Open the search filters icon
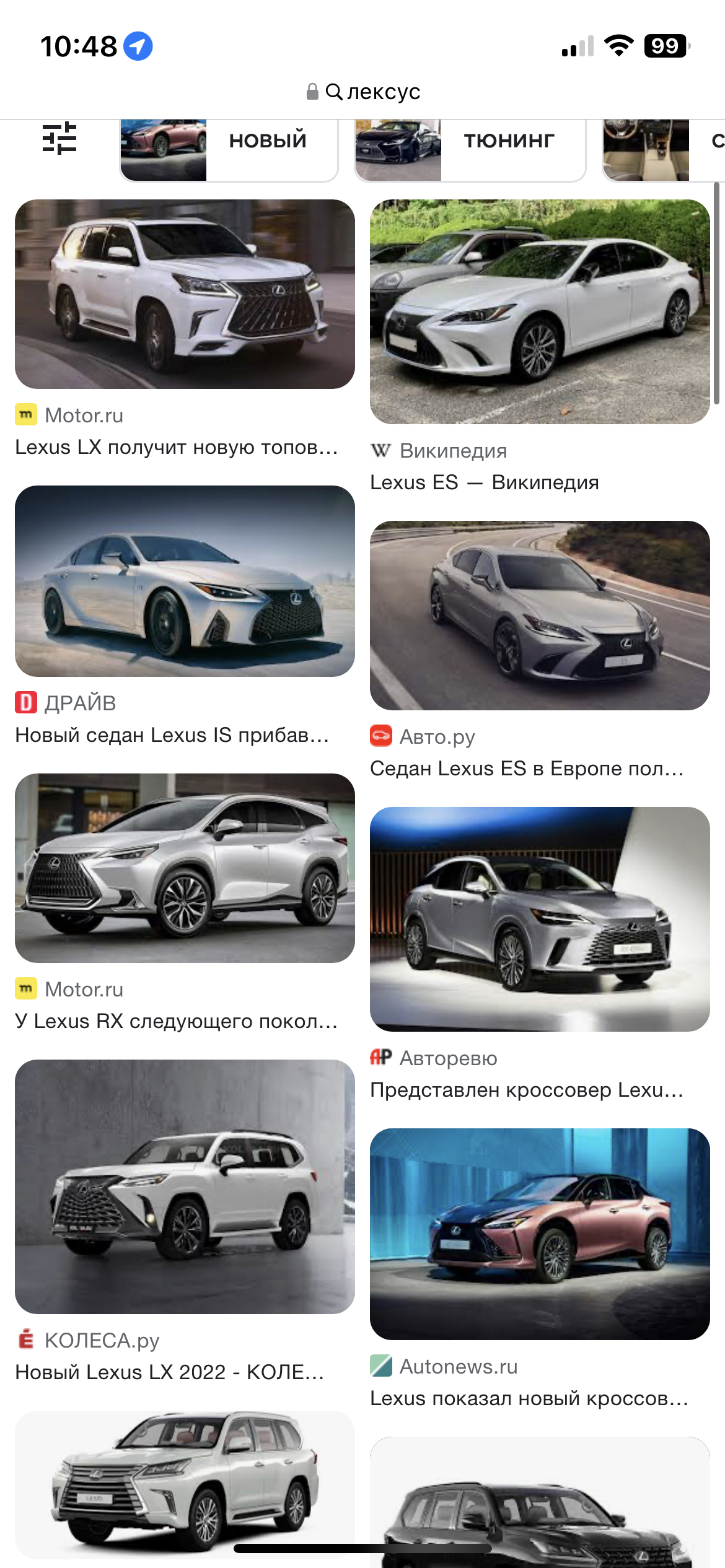The height and width of the screenshot is (1568, 725). (x=59, y=139)
